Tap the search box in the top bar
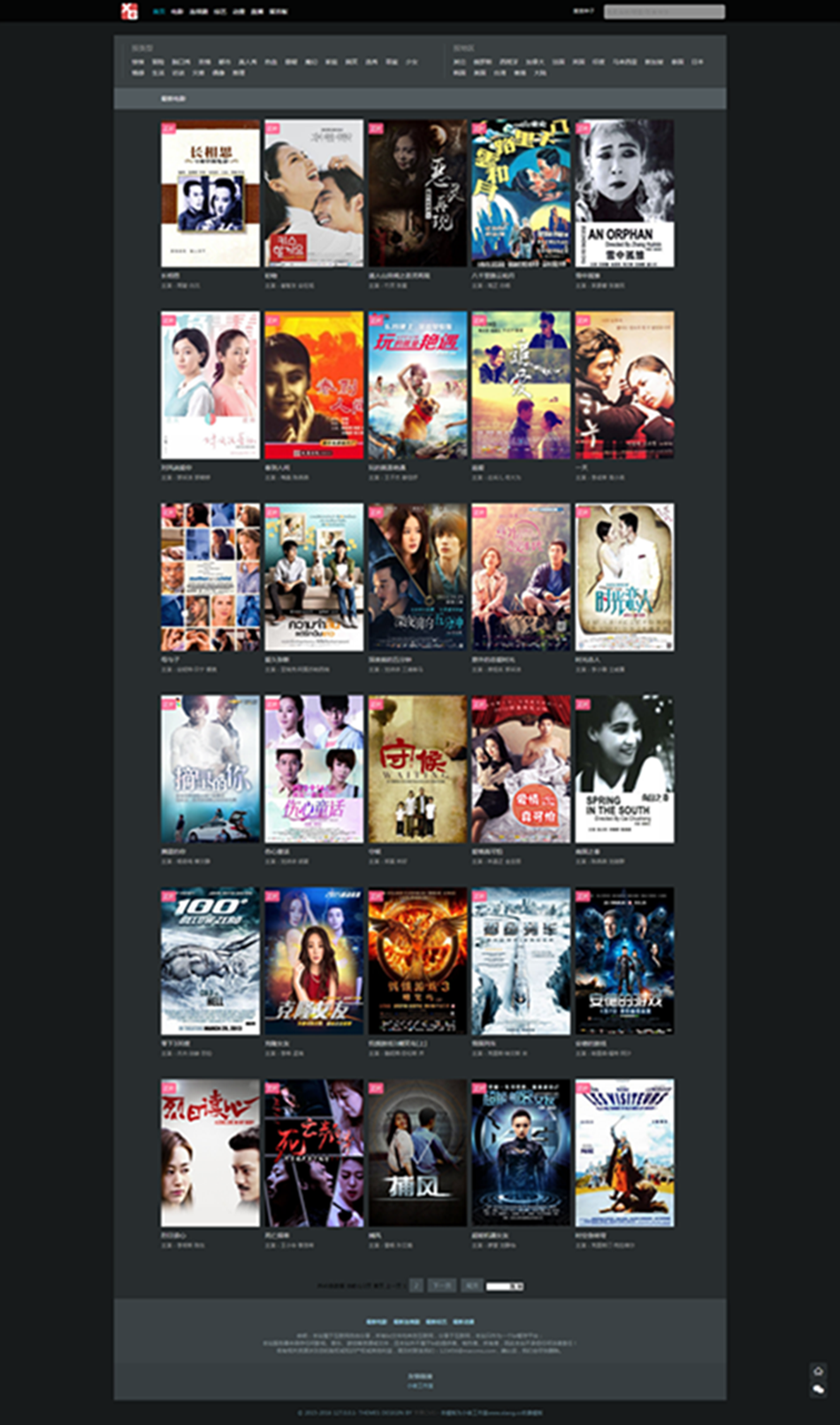Viewport: 840px width, 1425px height. tap(663, 11)
